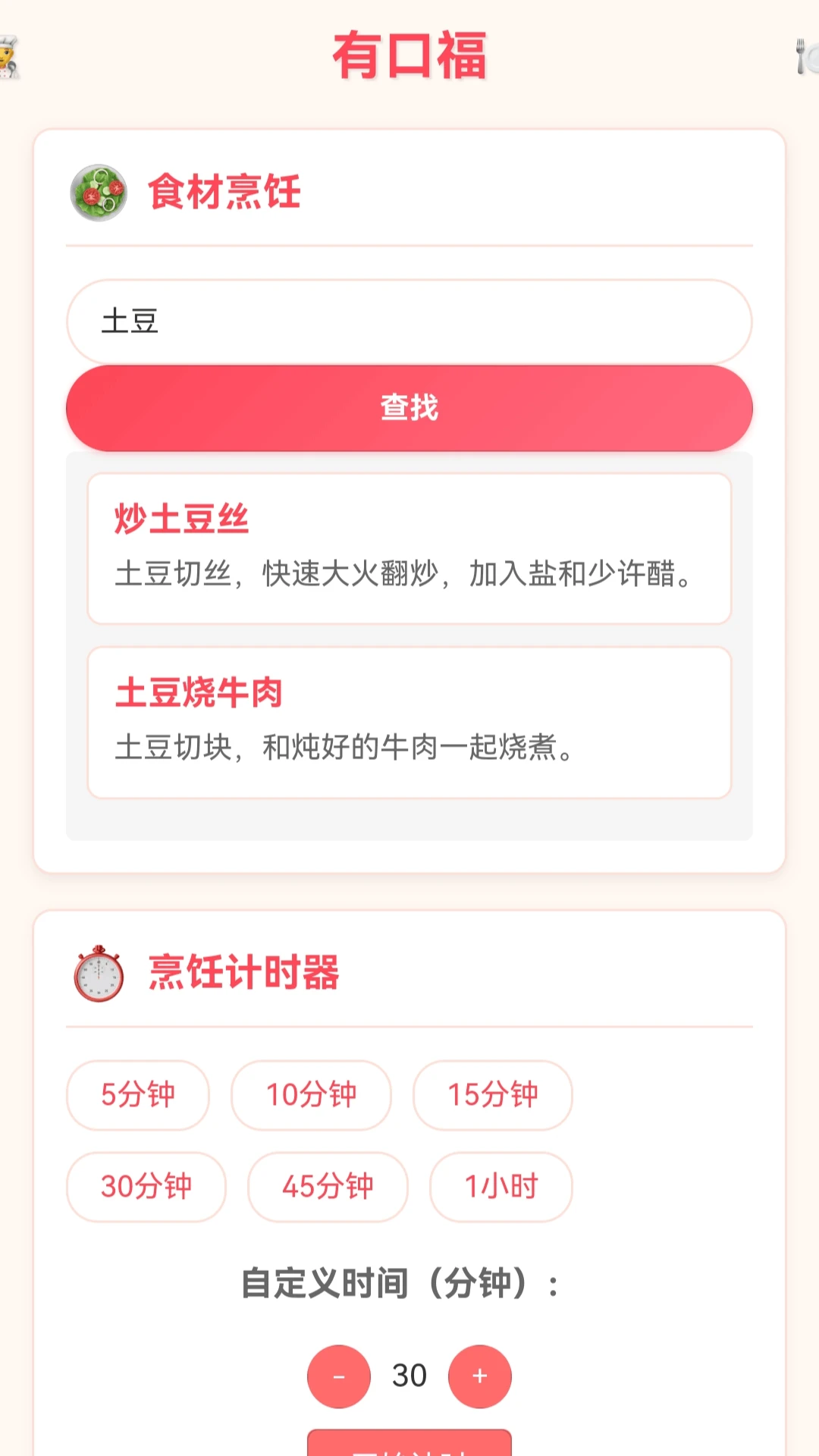Click the salad icon beside 食材烹饪
Screen dimensions: 819x1456
coord(99,191)
